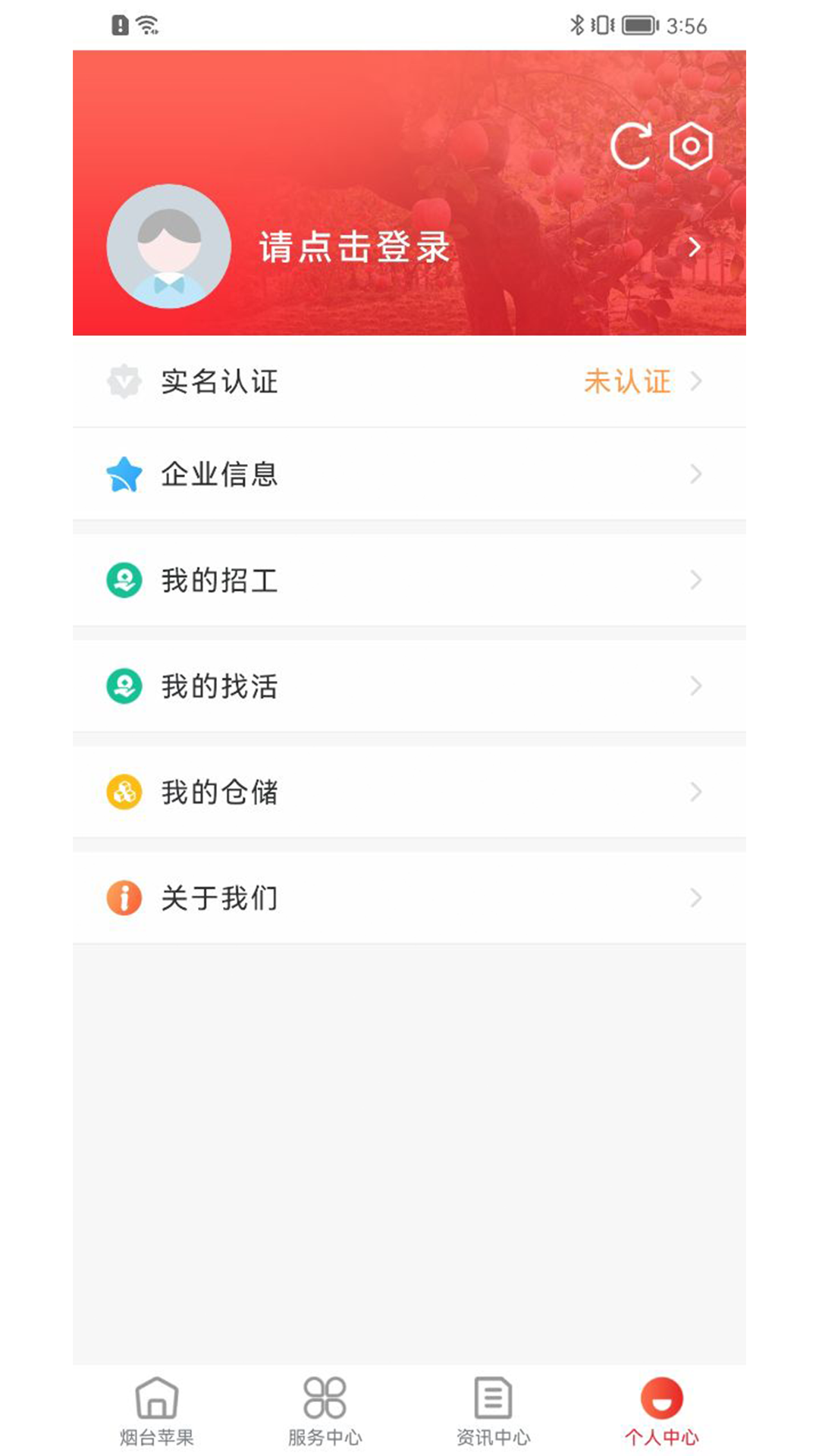819x1456 pixels.
Task: Open 企业信息 company info
Action: pyautogui.click(x=409, y=474)
